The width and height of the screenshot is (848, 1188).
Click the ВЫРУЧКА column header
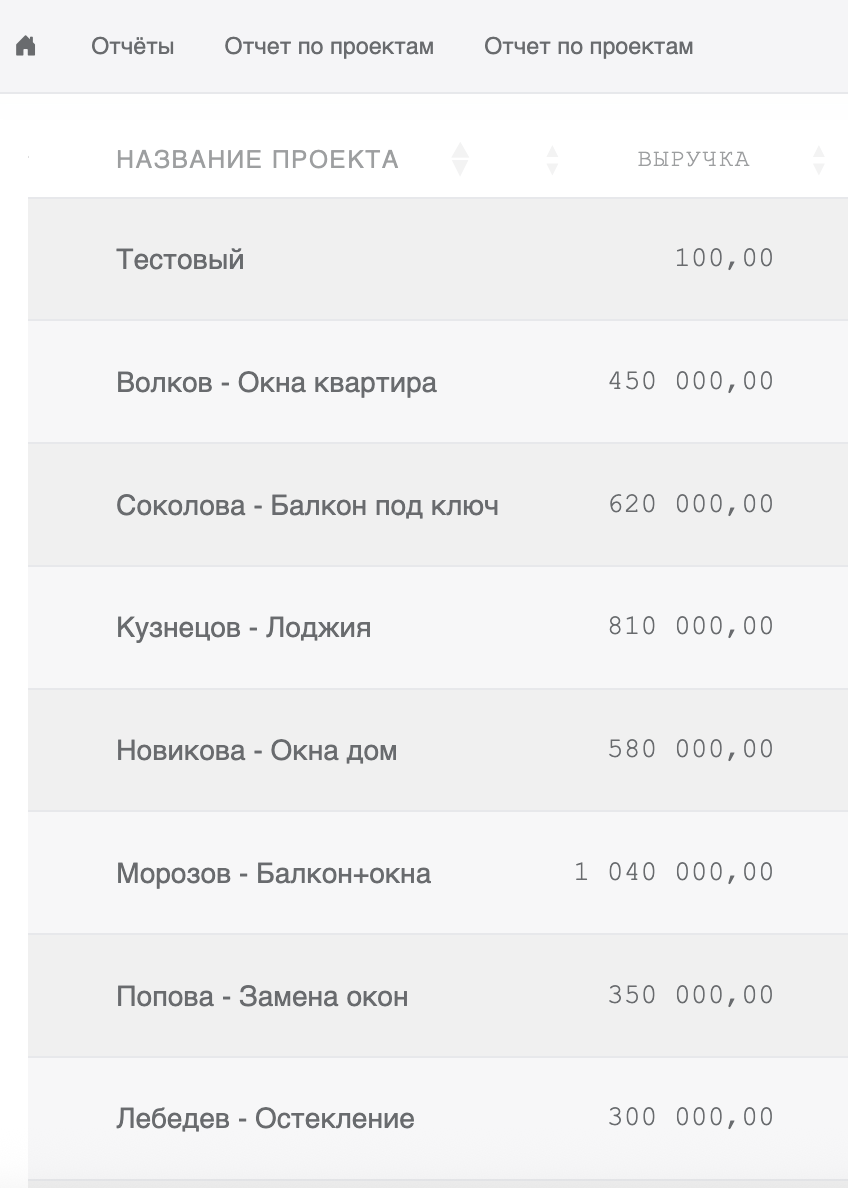pyautogui.click(x=693, y=158)
